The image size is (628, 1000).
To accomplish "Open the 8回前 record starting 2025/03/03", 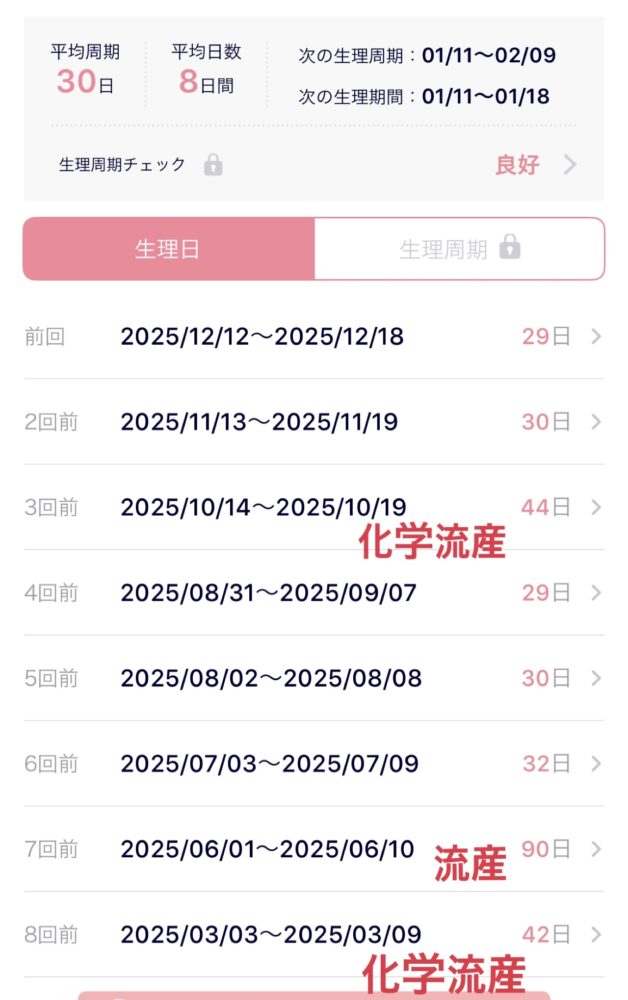I will coord(313,935).
